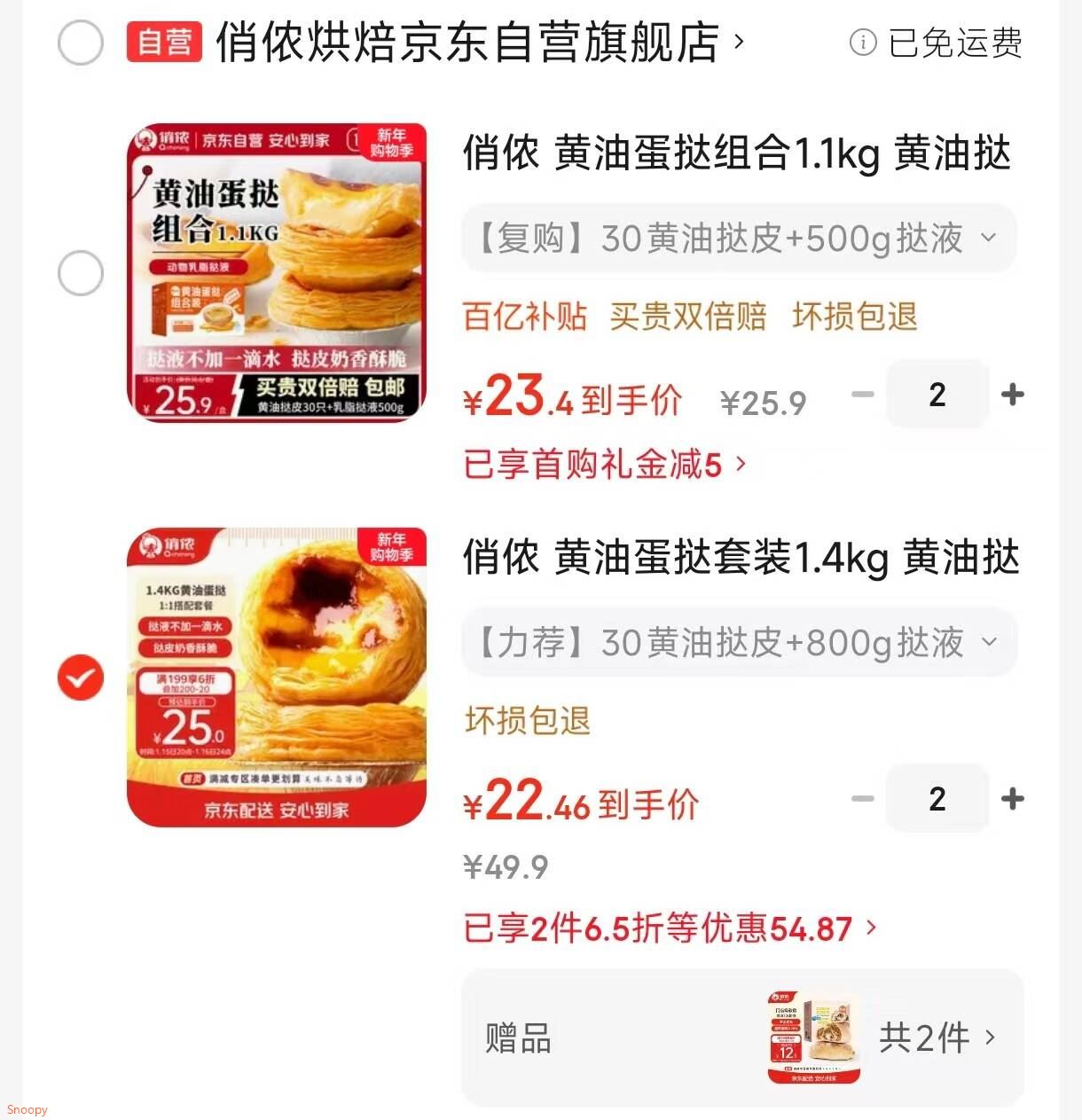Increase quantity of 黄油蛋挞组合1.1kg

tap(1012, 395)
